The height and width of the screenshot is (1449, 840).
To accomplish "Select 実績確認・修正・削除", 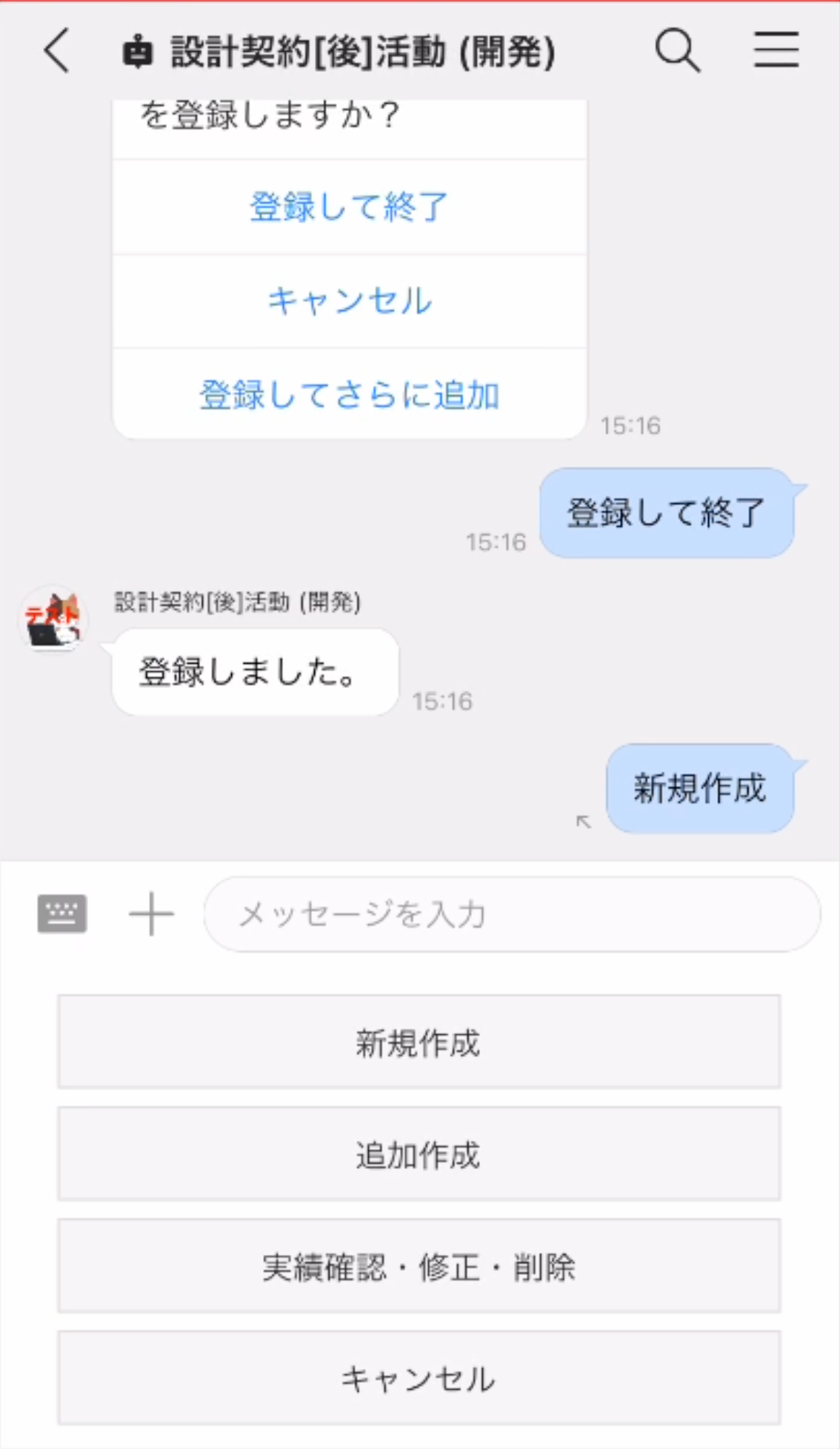I will (x=419, y=1266).
